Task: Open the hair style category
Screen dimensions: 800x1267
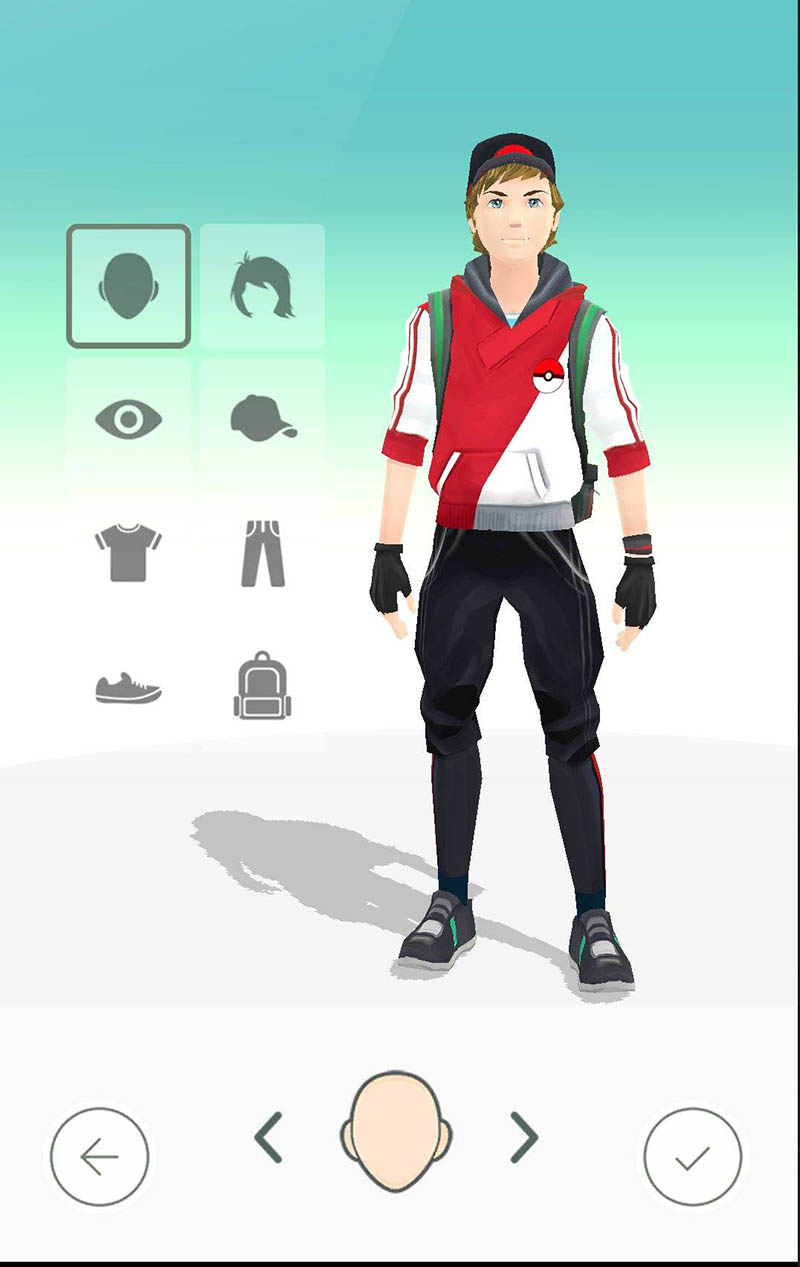Action: 262,286
